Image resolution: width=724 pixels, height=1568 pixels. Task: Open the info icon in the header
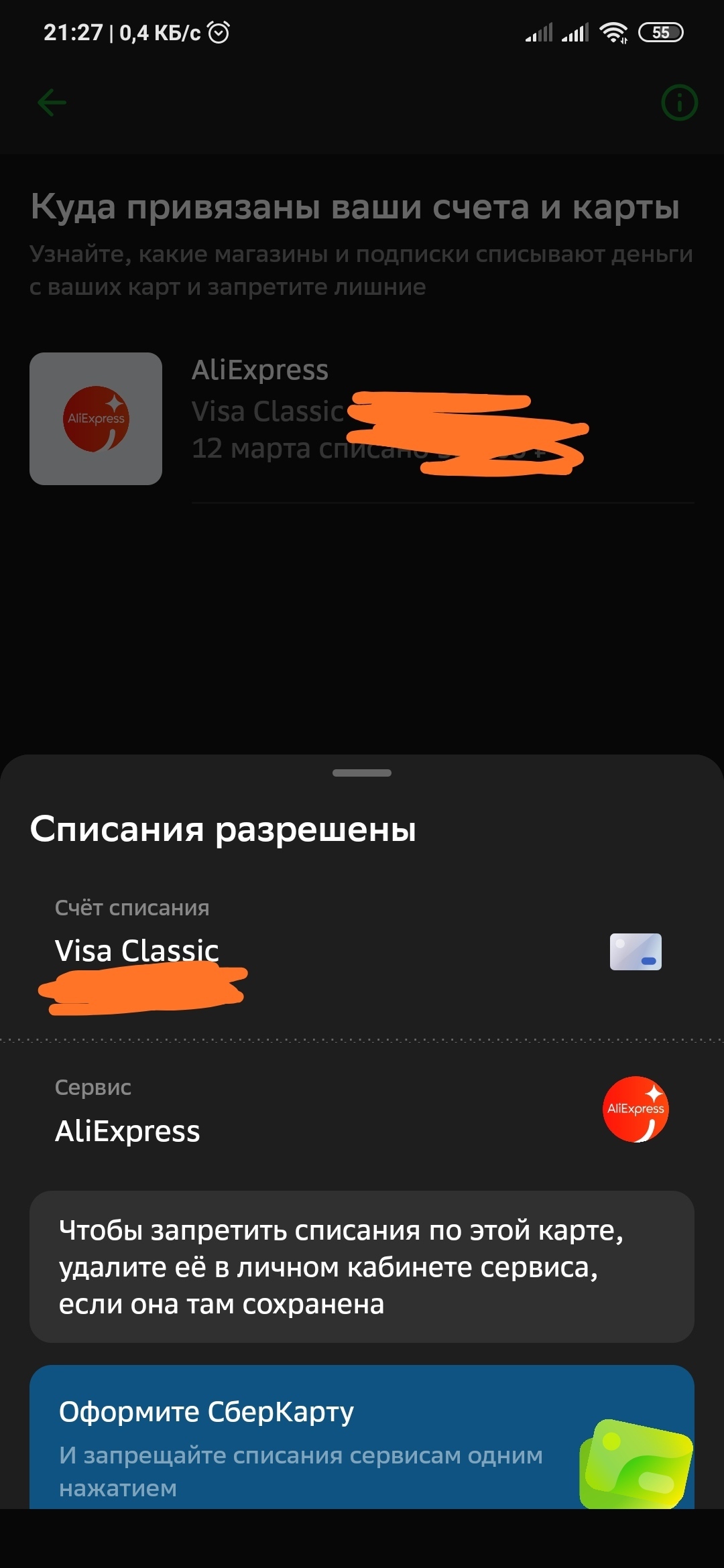(679, 103)
